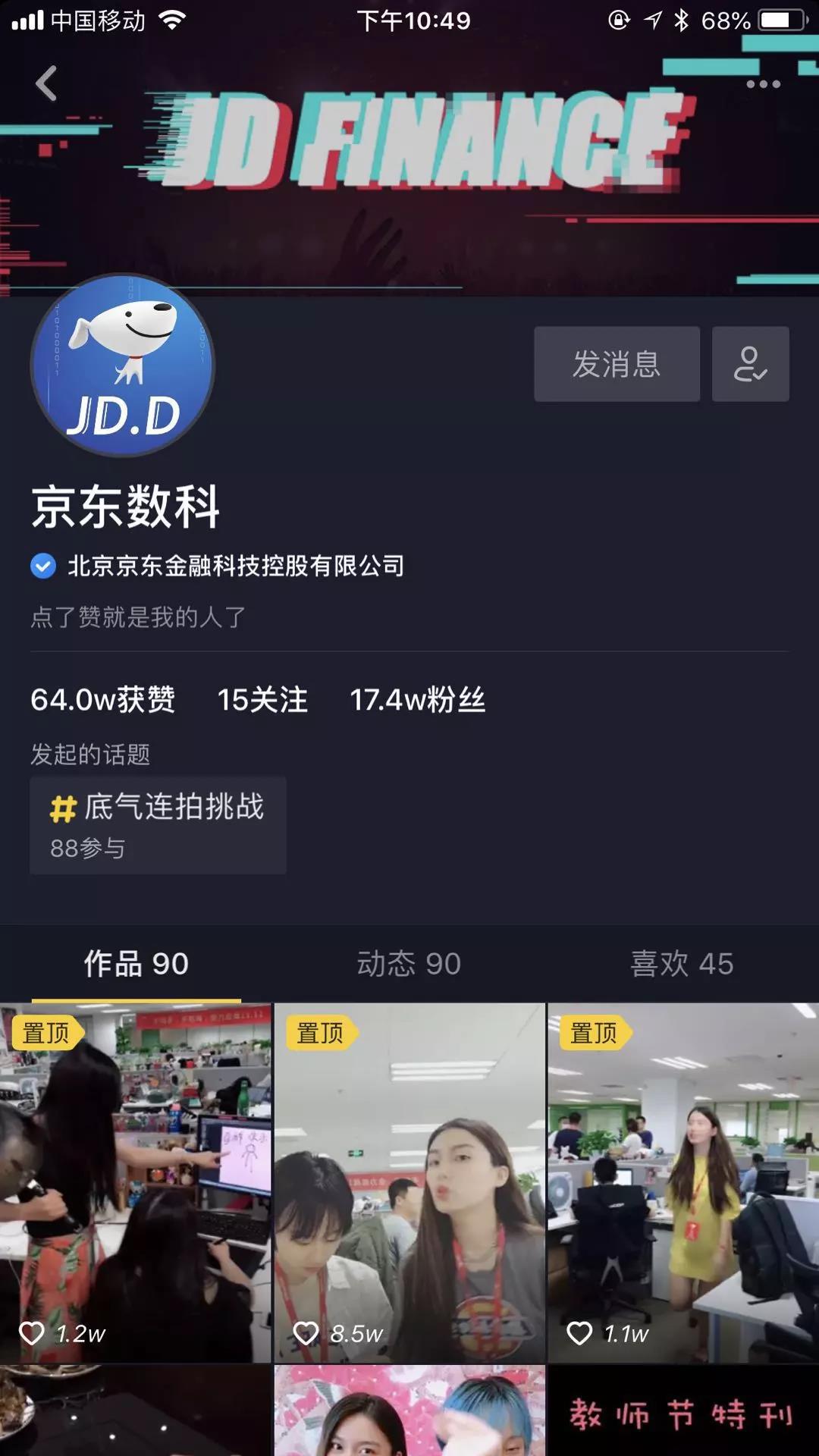Open the 底气连拍挑战 topic card
819x1456 pixels.
click(x=158, y=825)
